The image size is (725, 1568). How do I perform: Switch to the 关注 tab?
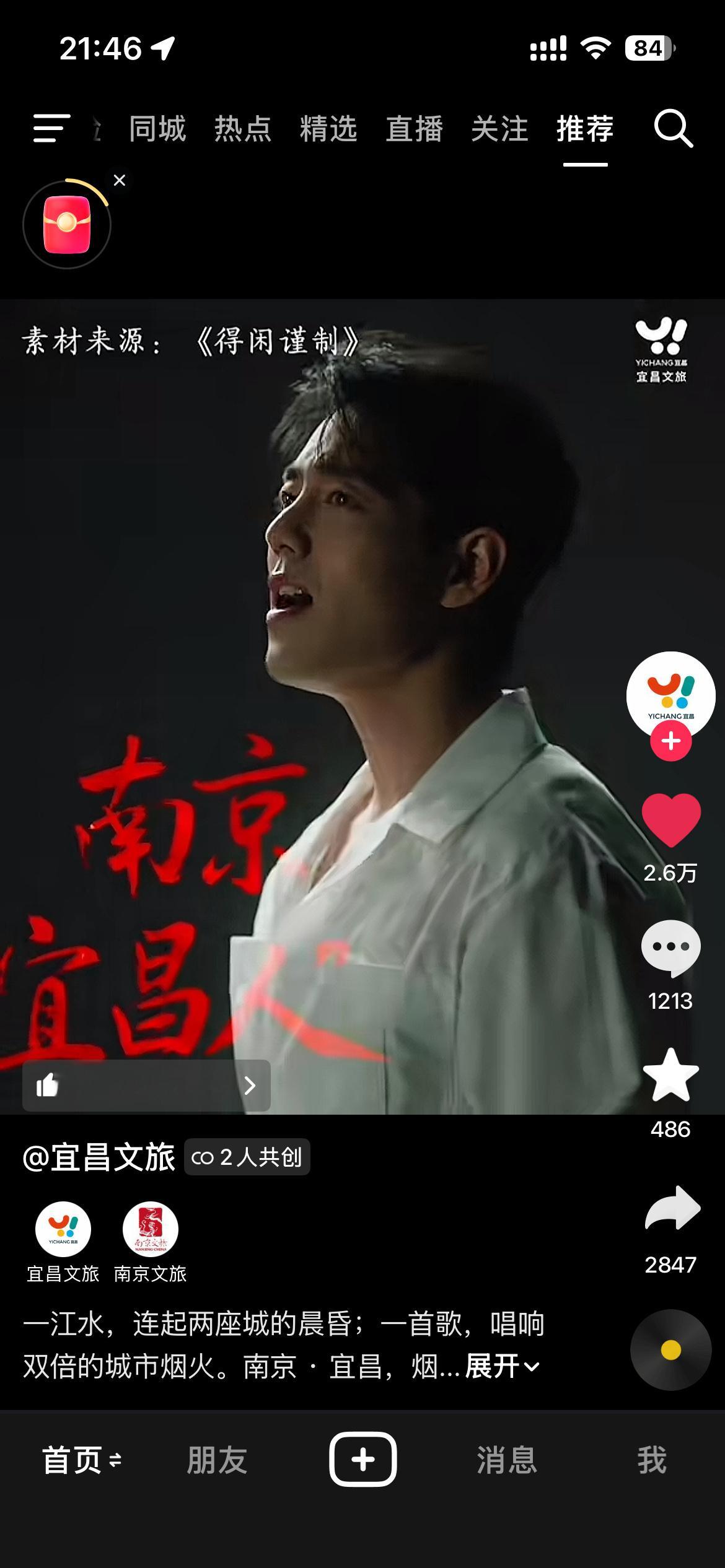[x=499, y=129]
